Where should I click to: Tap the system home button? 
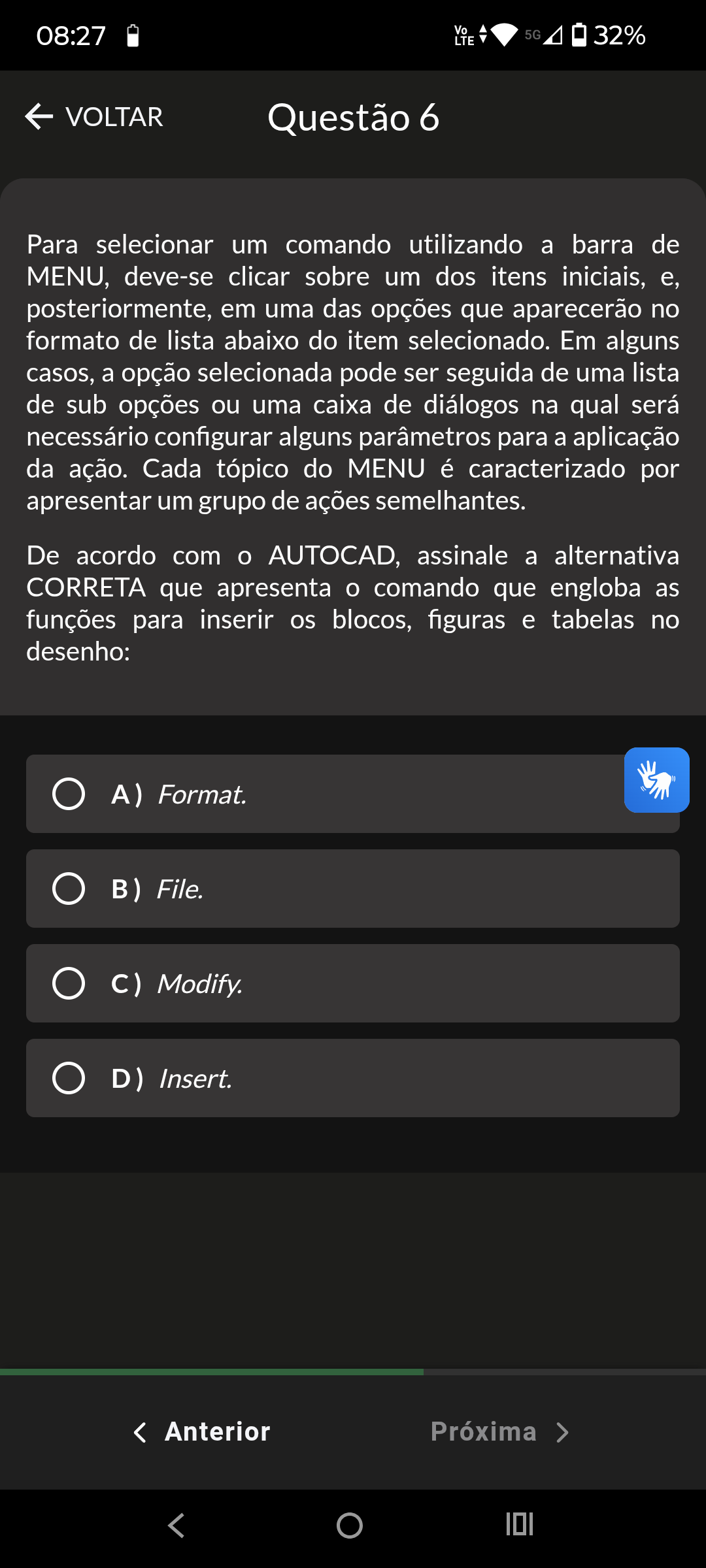tap(350, 1526)
